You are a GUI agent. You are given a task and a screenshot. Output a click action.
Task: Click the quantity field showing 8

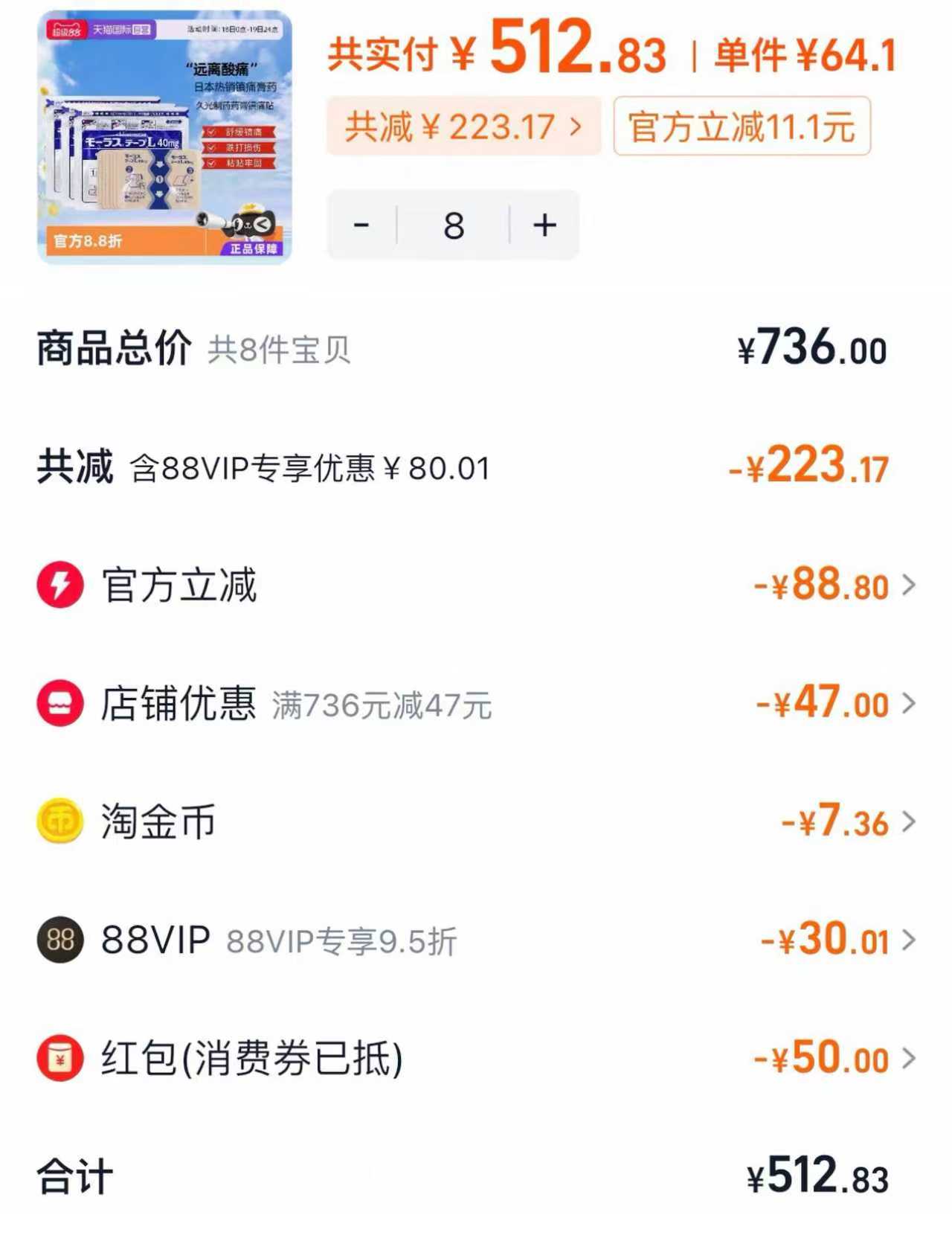[454, 225]
